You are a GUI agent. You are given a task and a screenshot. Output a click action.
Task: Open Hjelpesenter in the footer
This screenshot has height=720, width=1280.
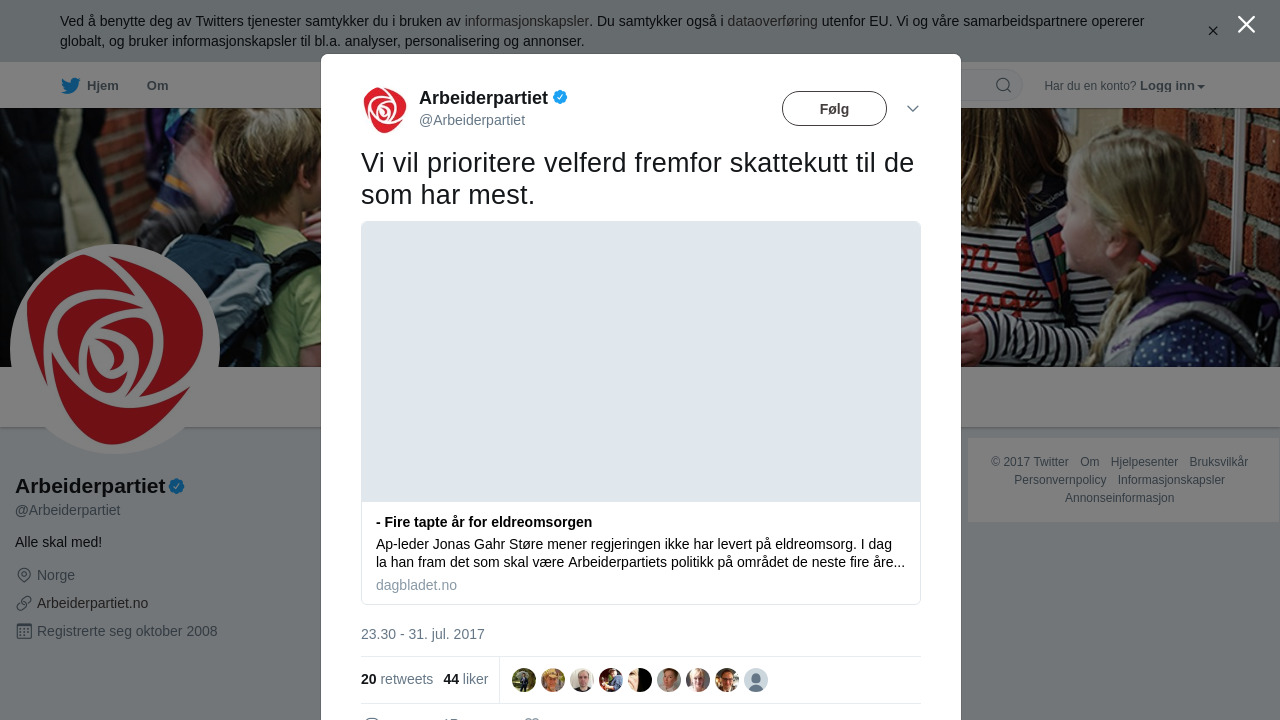(1144, 462)
